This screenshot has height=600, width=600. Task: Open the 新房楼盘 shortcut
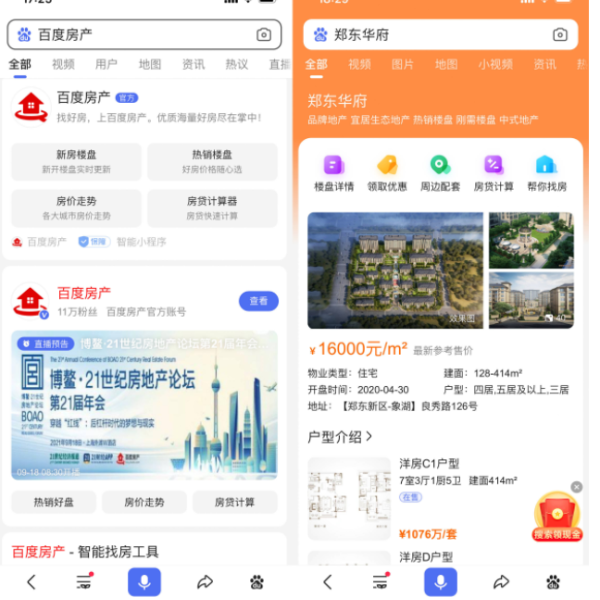pyautogui.click(x=76, y=161)
